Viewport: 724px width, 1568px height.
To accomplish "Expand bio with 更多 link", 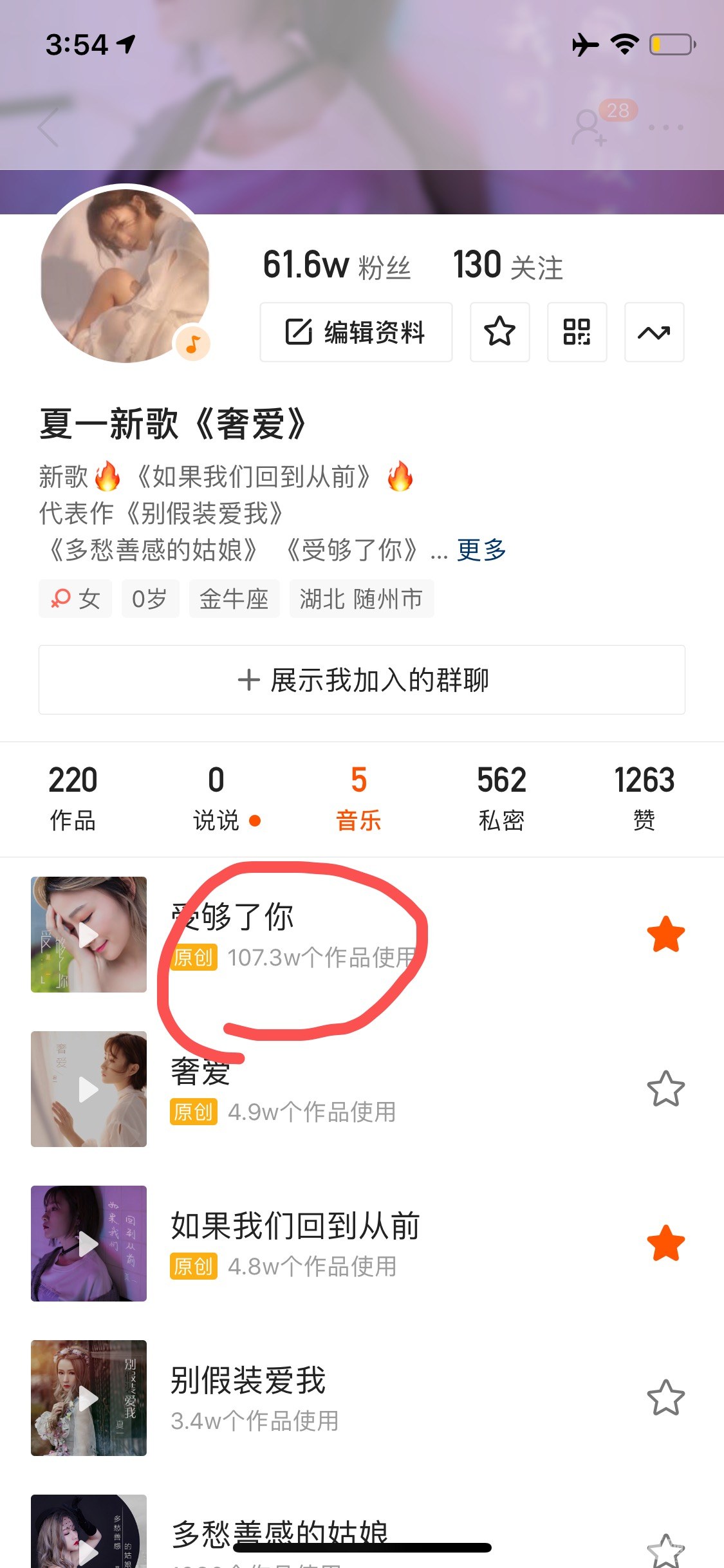I will [481, 550].
